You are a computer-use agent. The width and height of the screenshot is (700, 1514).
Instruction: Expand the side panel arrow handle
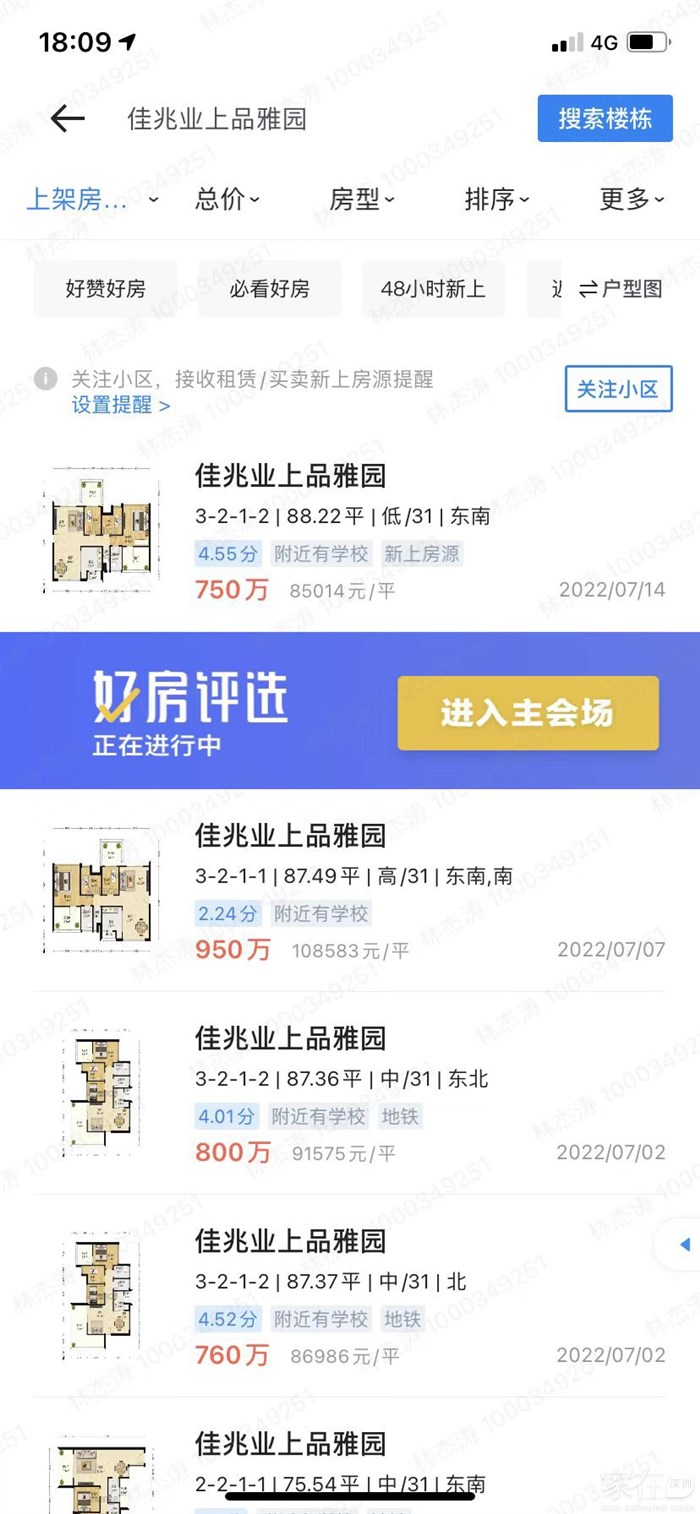[x=683, y=1245]
